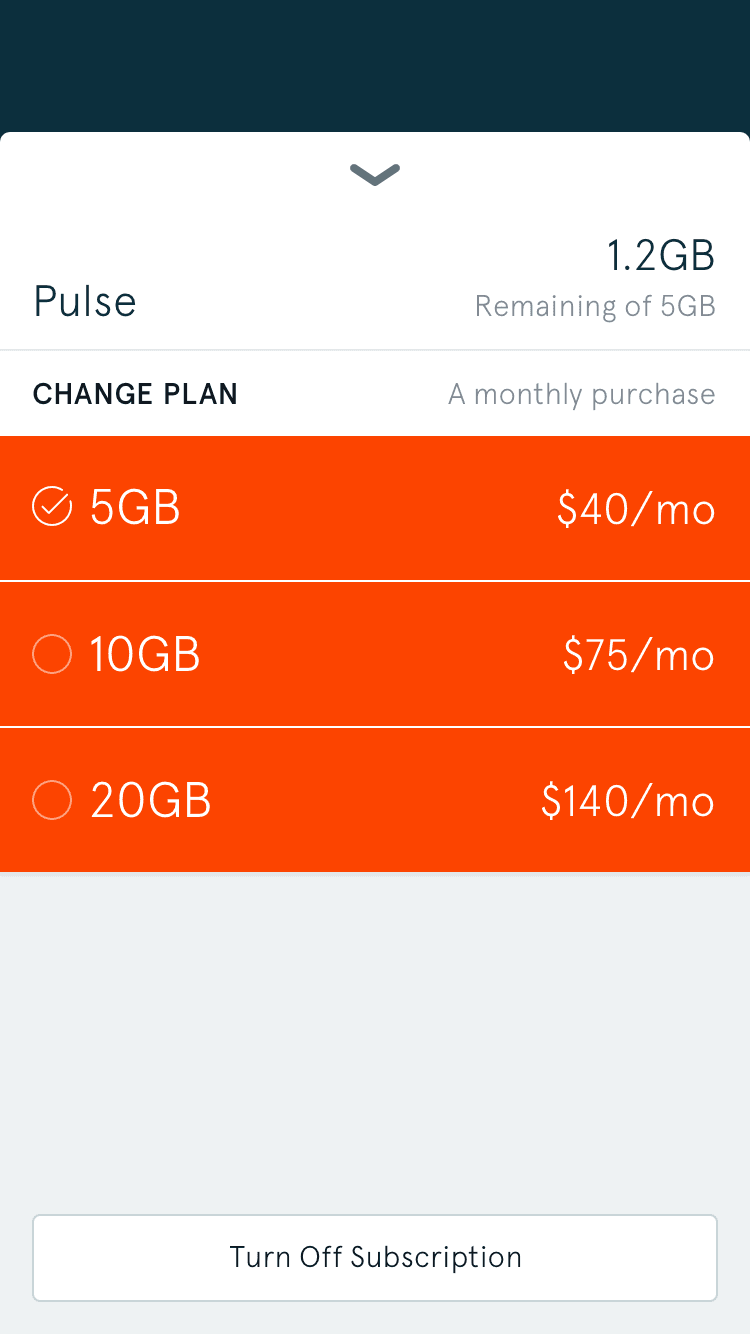Pick the 20GB $140/mo plan row
The width and height of the screenshot is (750, 1334).
click(x=374, y=800)
